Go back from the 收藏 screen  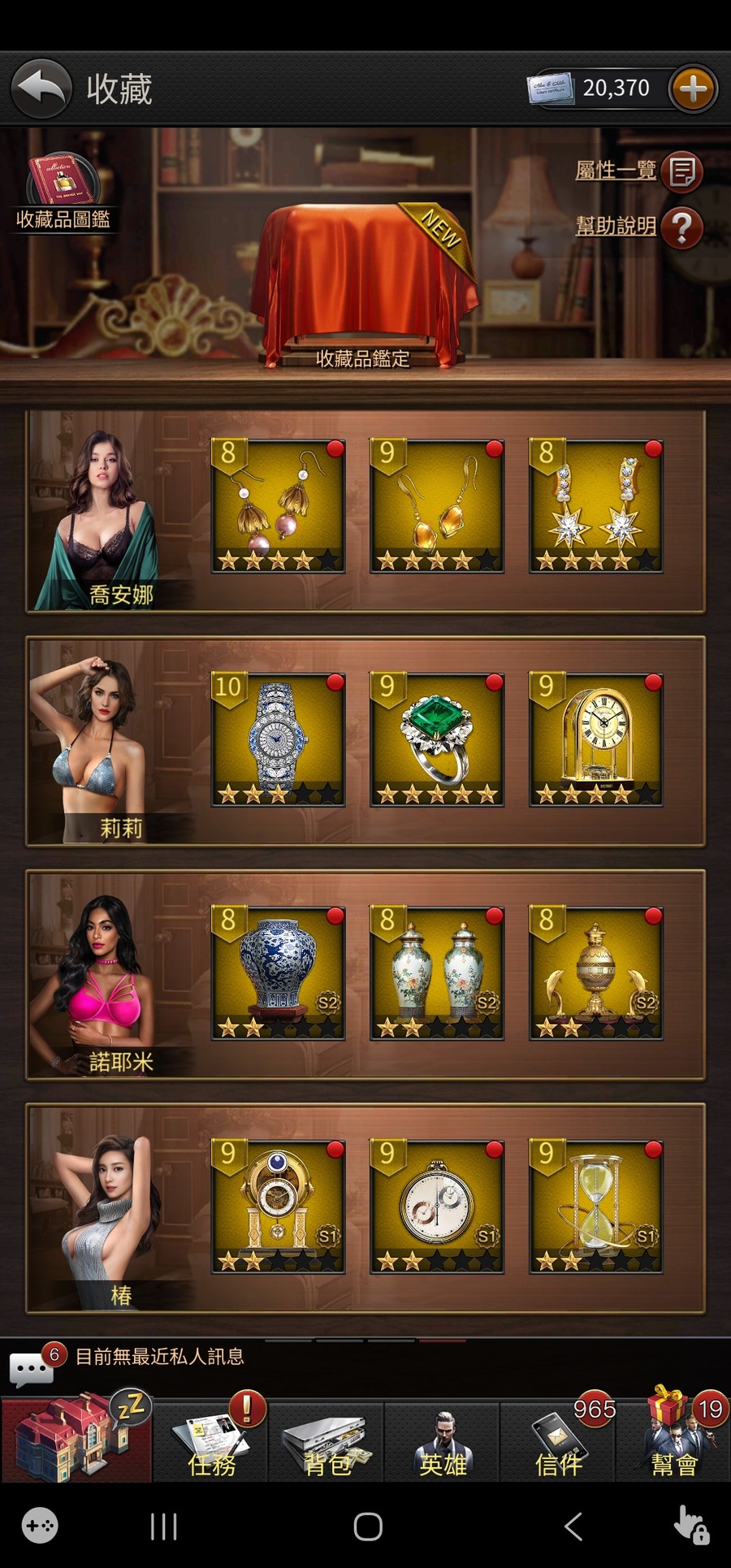click(41, 89)
